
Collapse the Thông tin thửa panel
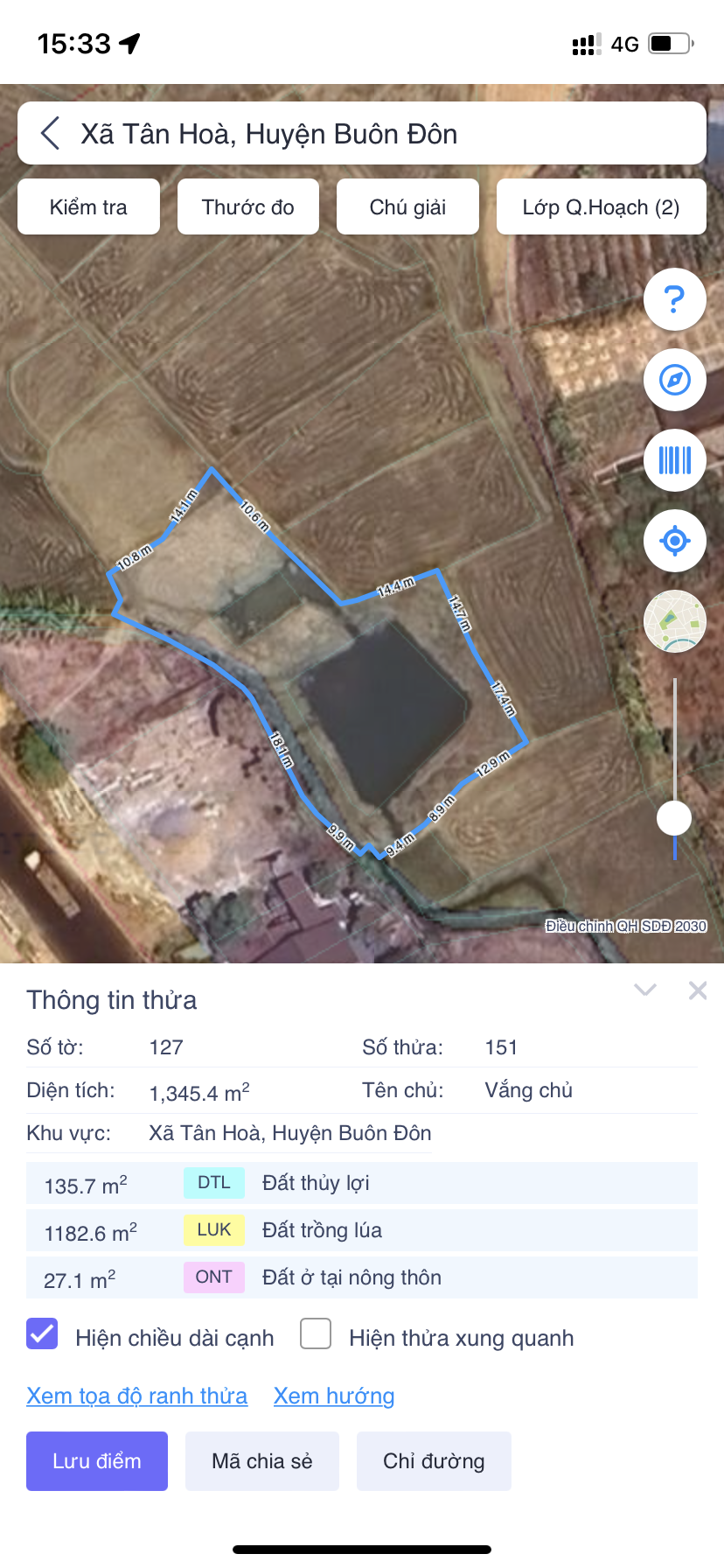click(645, 990)
